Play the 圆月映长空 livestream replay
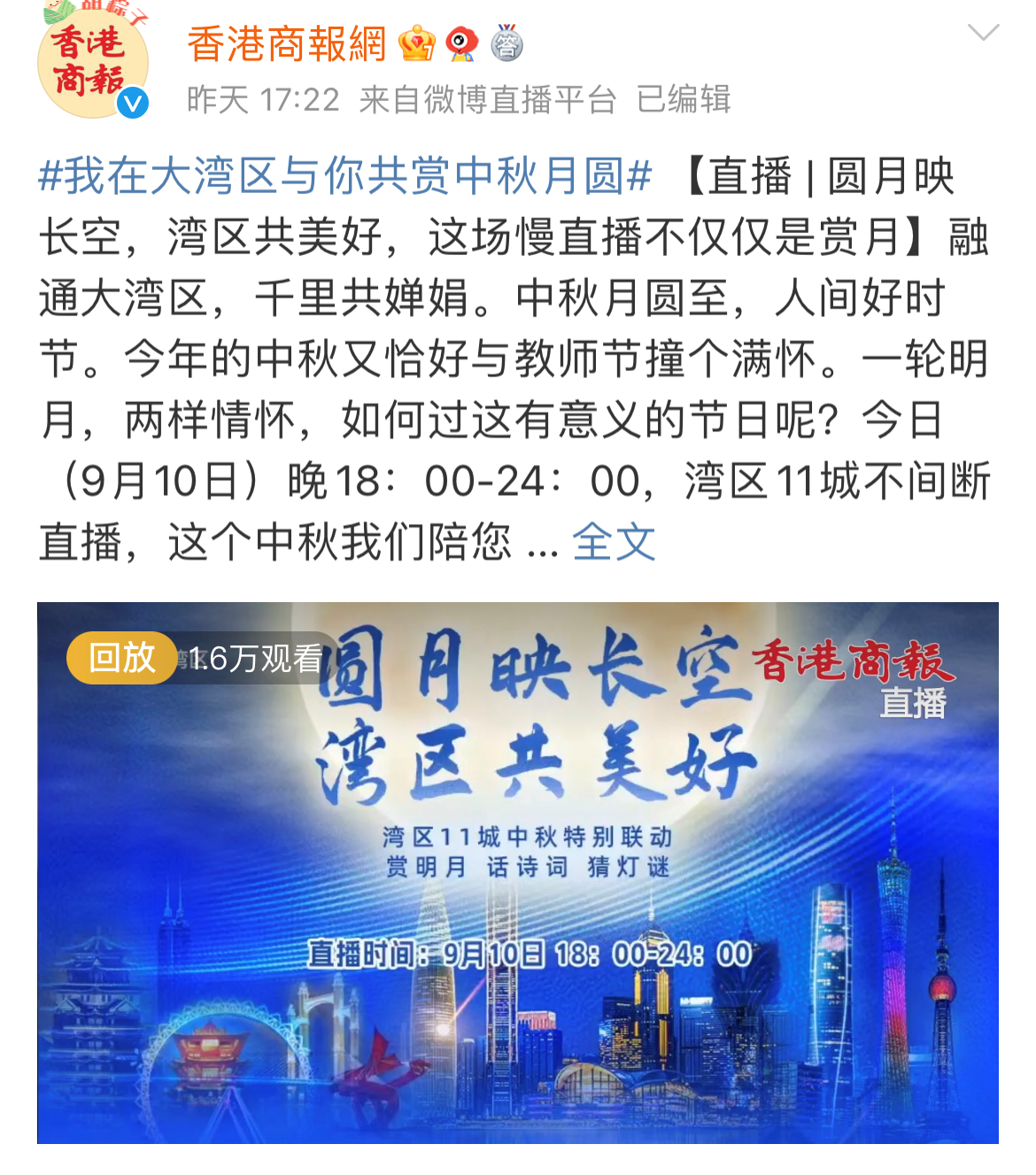 (x=517, y=872)
